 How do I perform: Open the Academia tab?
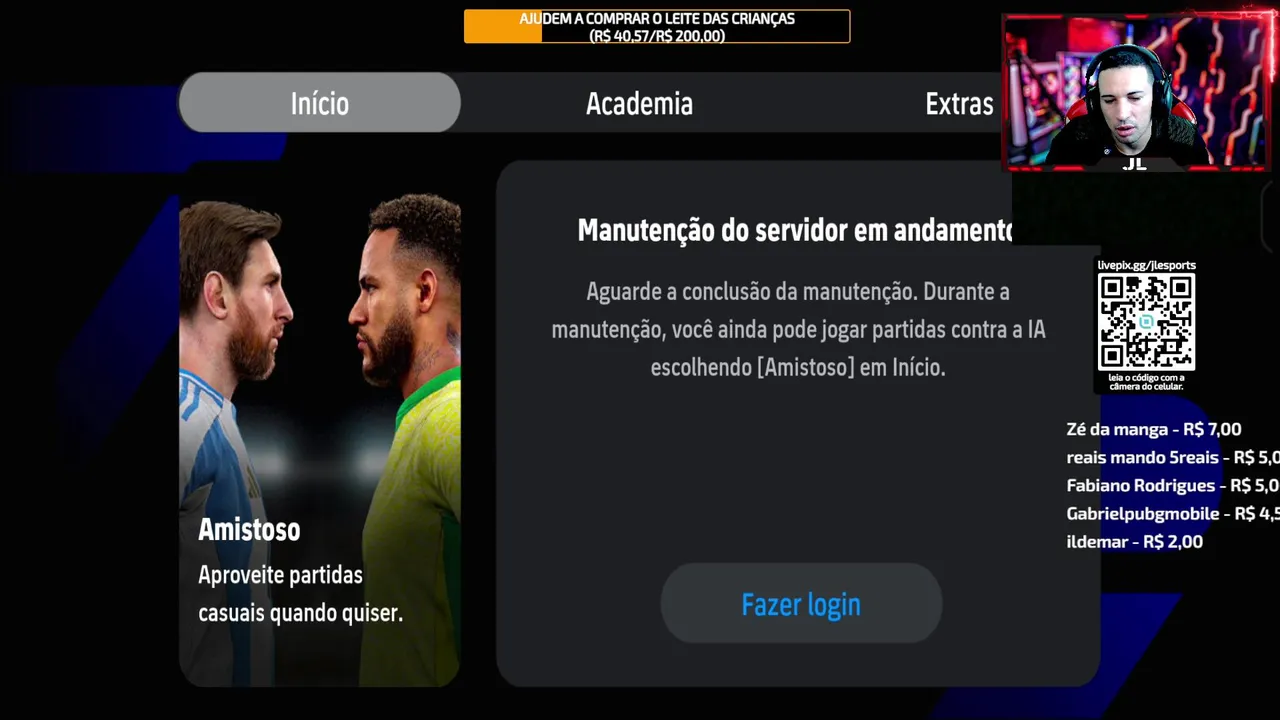click(x=639, y=103)
